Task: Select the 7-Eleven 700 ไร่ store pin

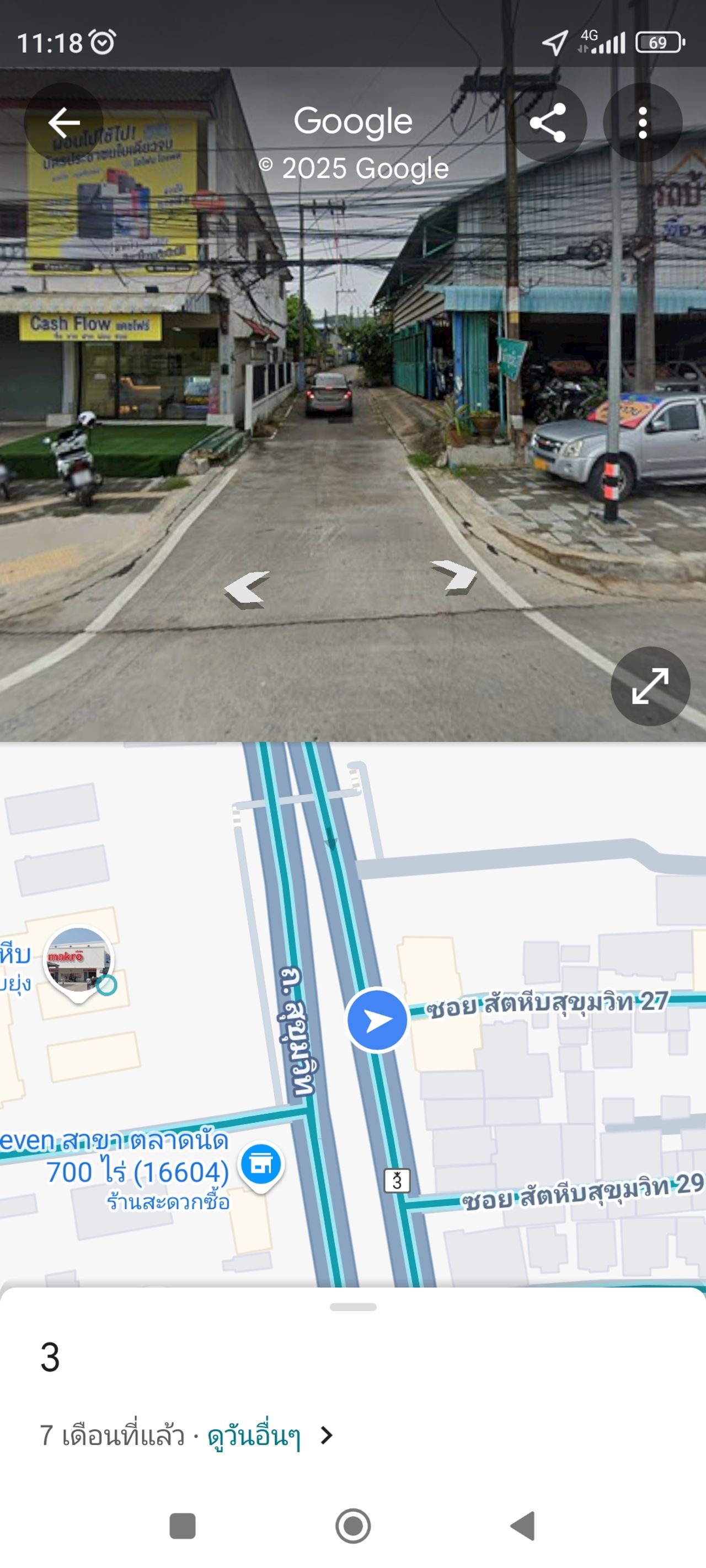Action: [x=261, y=1164]
